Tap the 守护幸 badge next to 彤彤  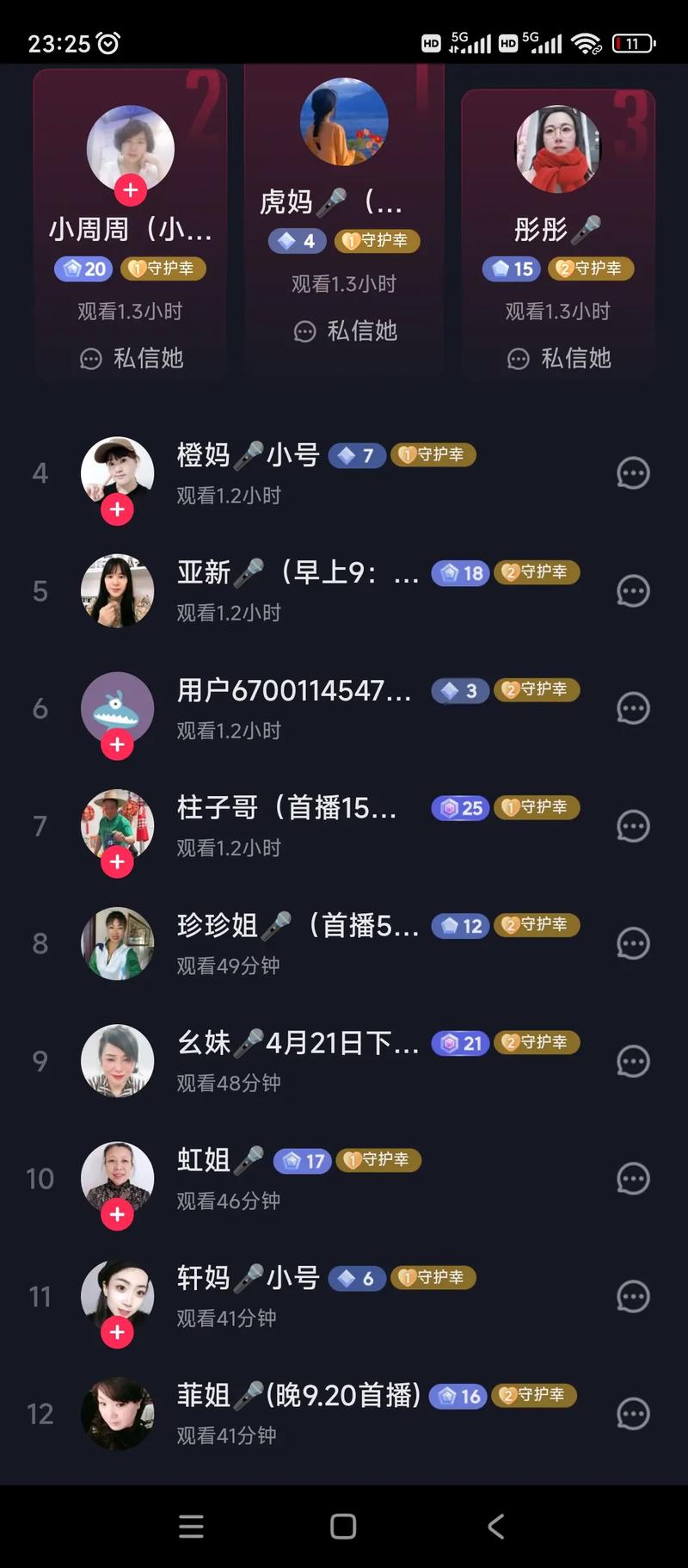tap(592, 269)
